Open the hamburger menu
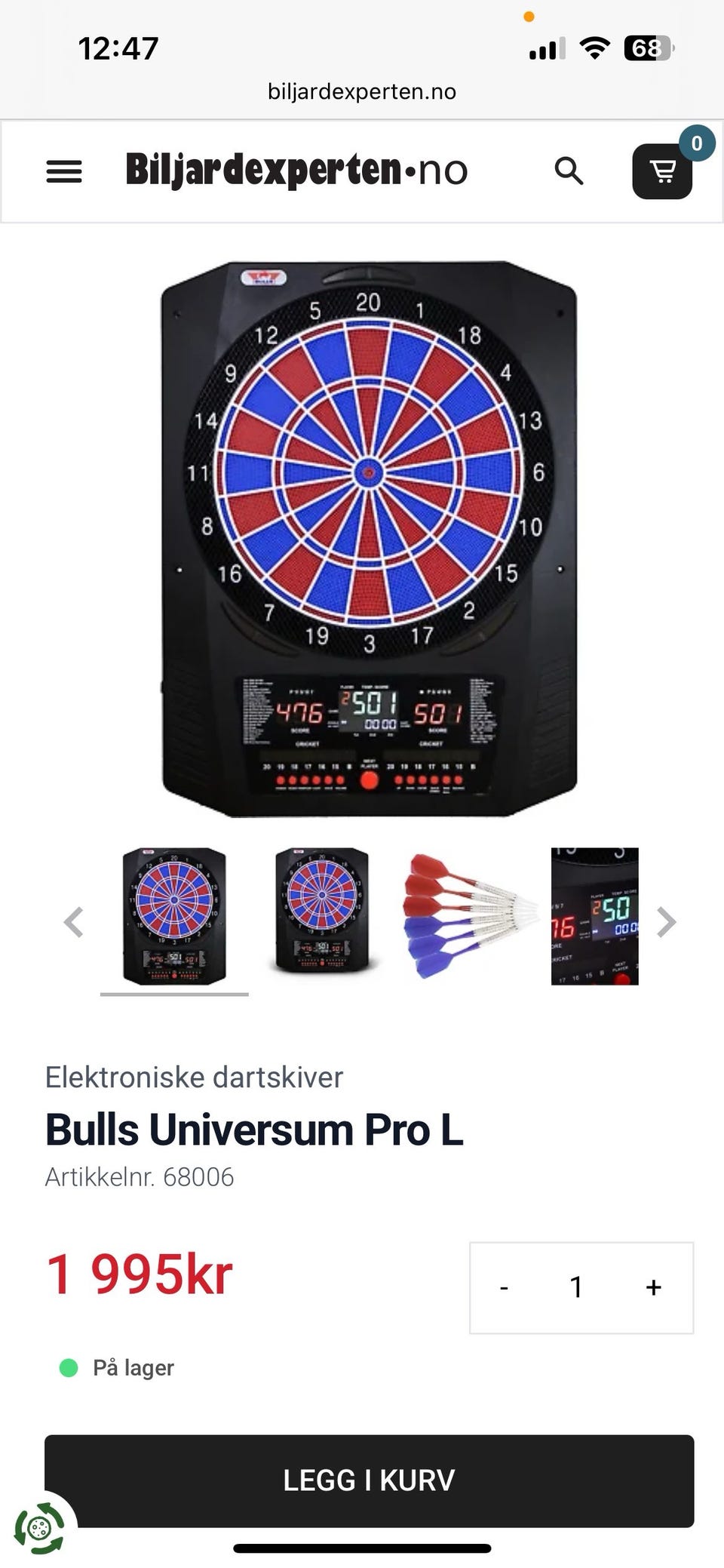The image size is (724, 1568). point(64,171)
